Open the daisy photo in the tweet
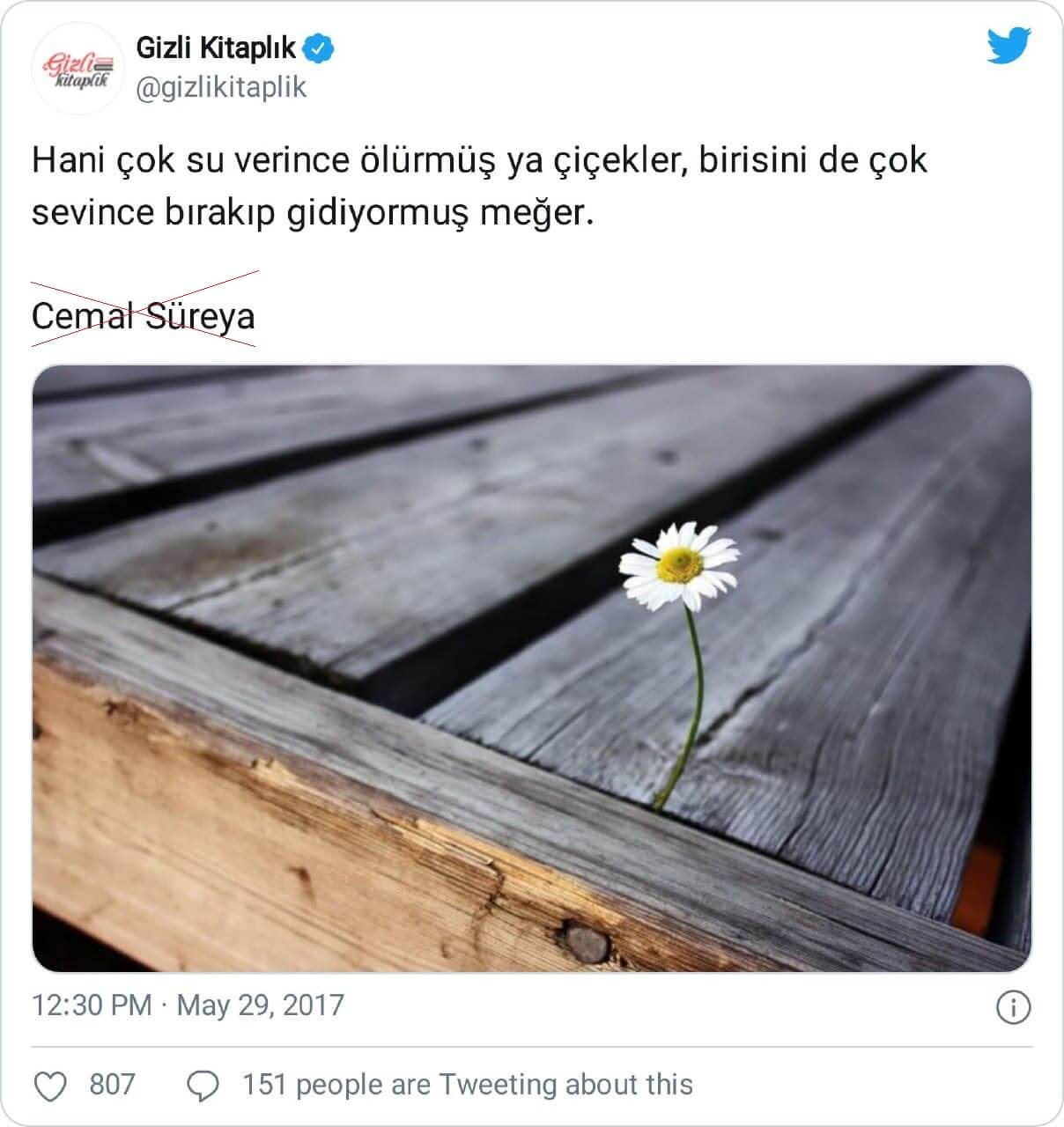 (x=531, y=667)
